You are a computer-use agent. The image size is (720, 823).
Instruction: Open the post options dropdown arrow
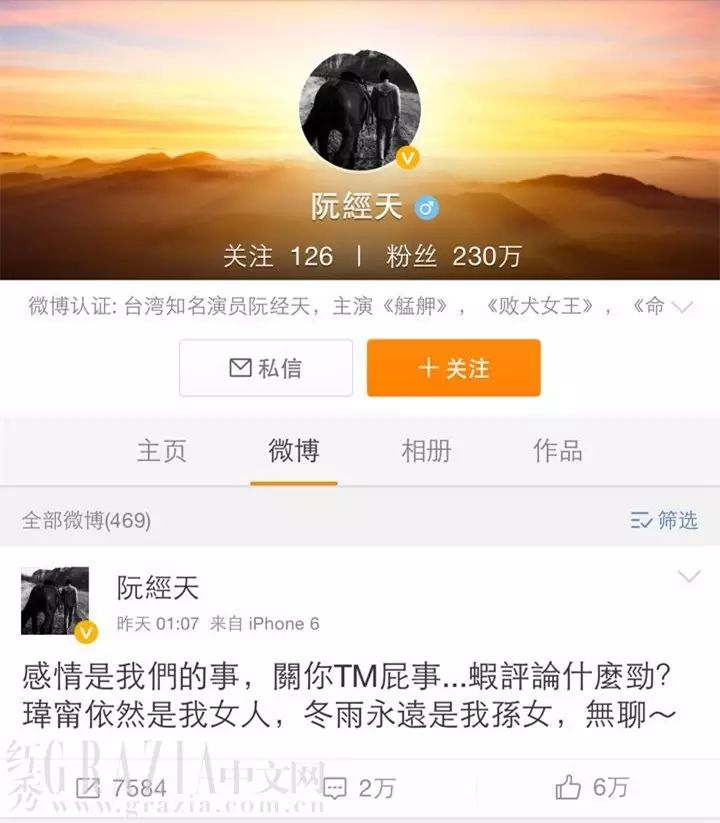[689, 577]
